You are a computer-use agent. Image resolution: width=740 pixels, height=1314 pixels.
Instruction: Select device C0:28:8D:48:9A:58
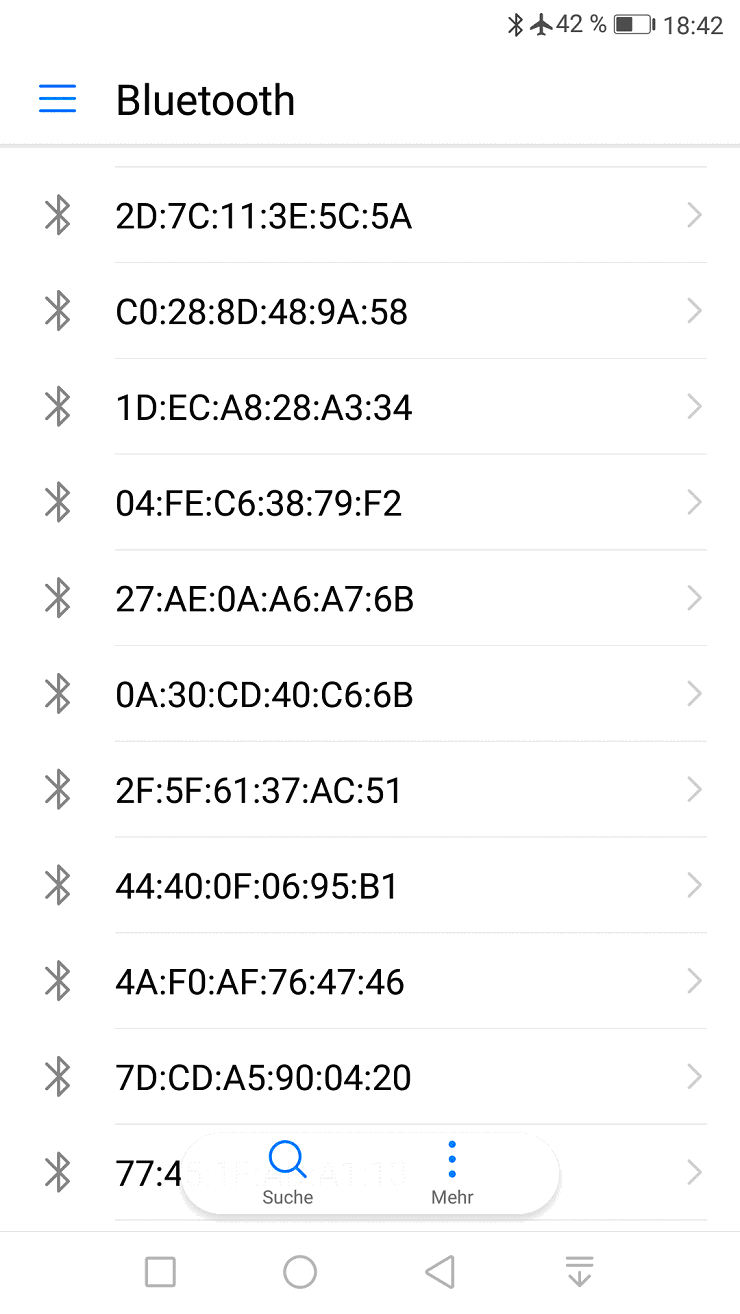370,311
